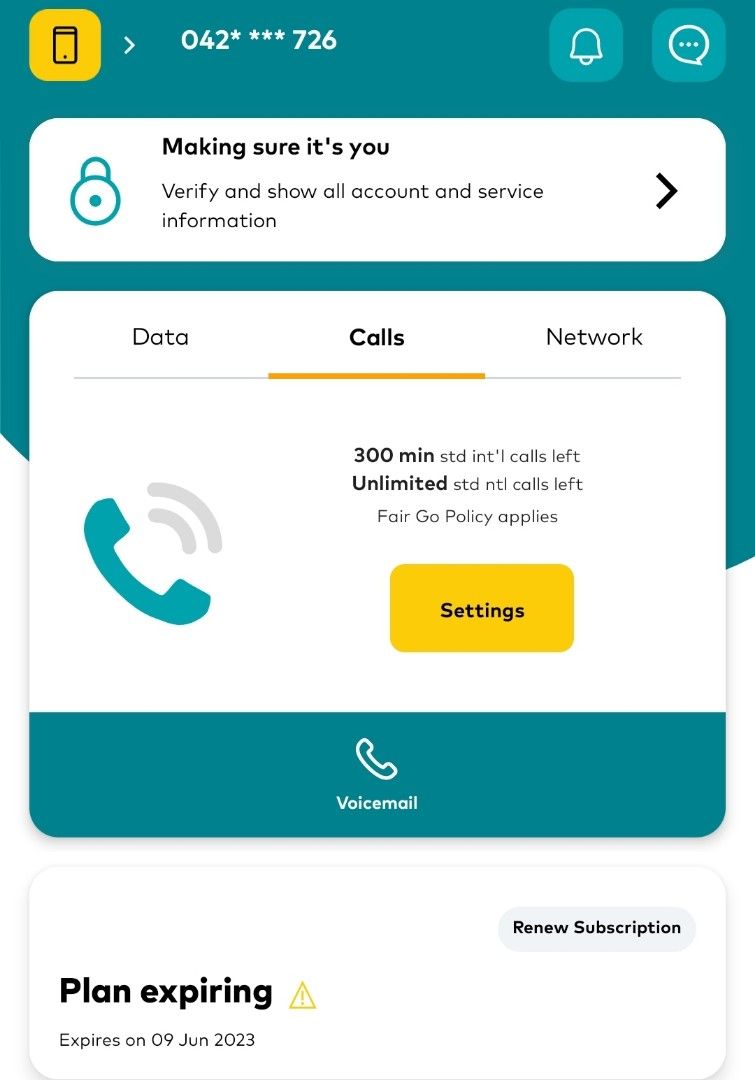Viewport: 755px width, 1080px height.
Task: Select the Expires on 09 Jun 2023 text
Action: 157,1040
